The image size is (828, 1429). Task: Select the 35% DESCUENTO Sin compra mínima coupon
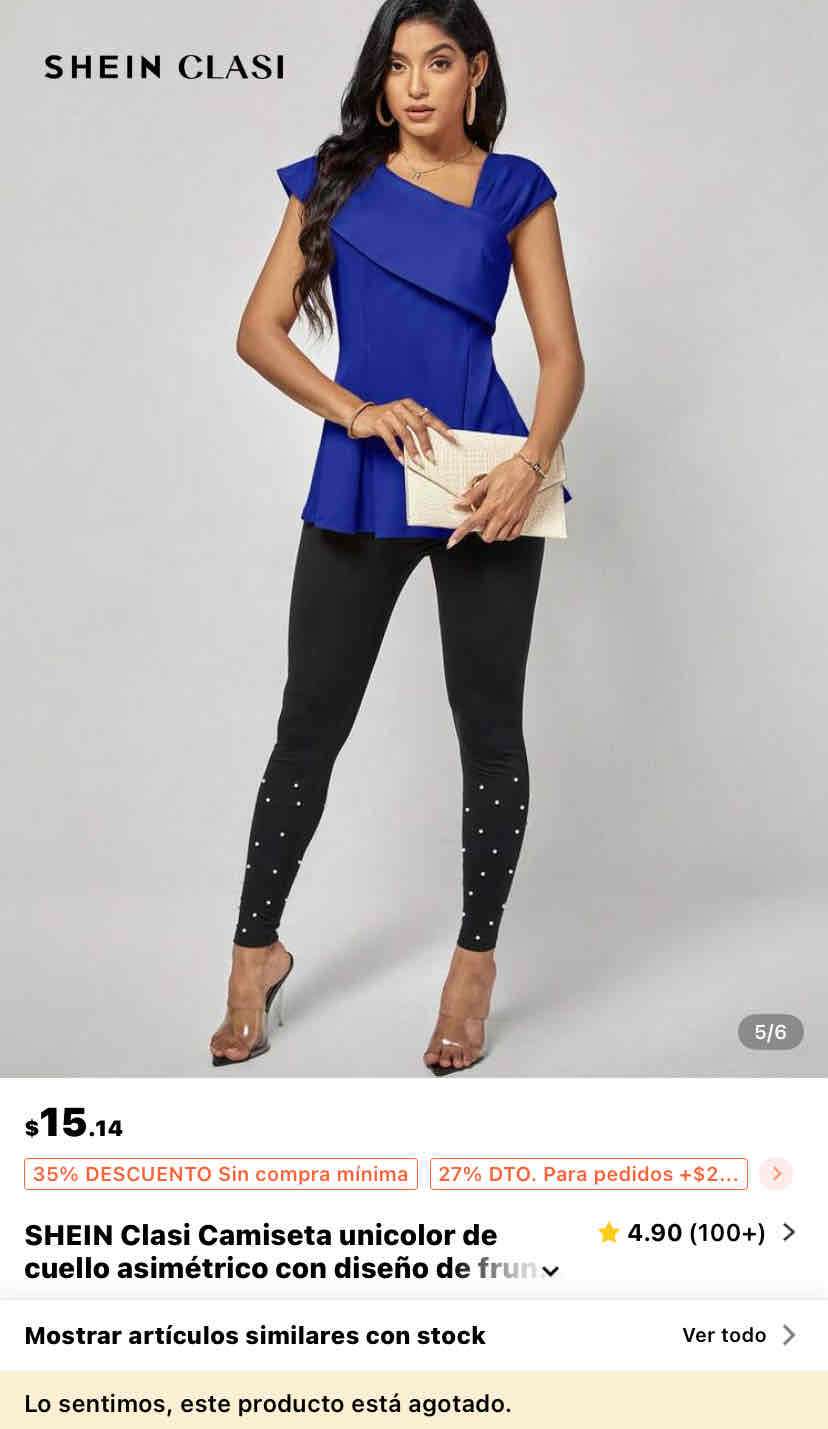221,1174
